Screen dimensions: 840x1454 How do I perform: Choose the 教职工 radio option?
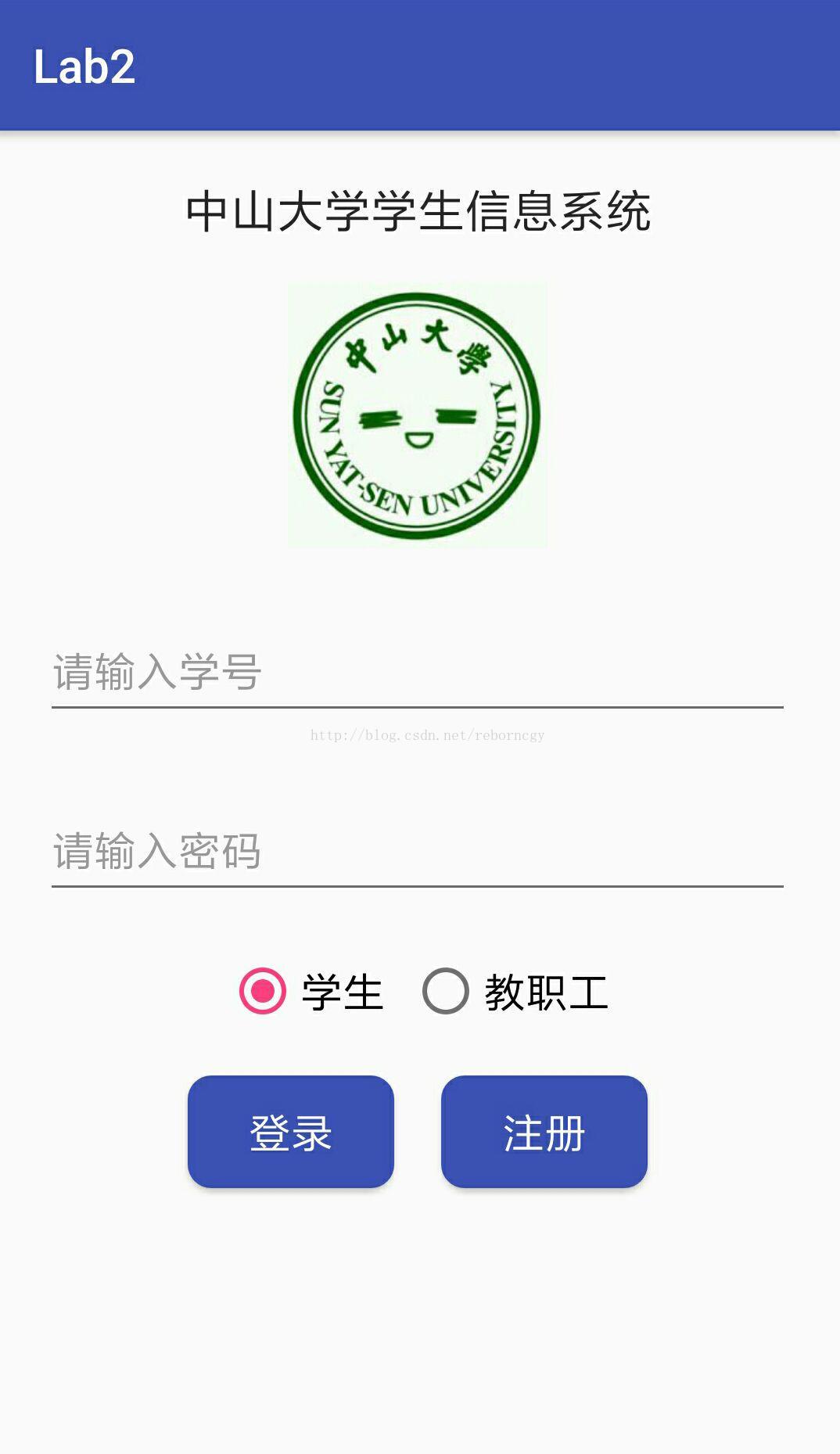click(446, 991)
